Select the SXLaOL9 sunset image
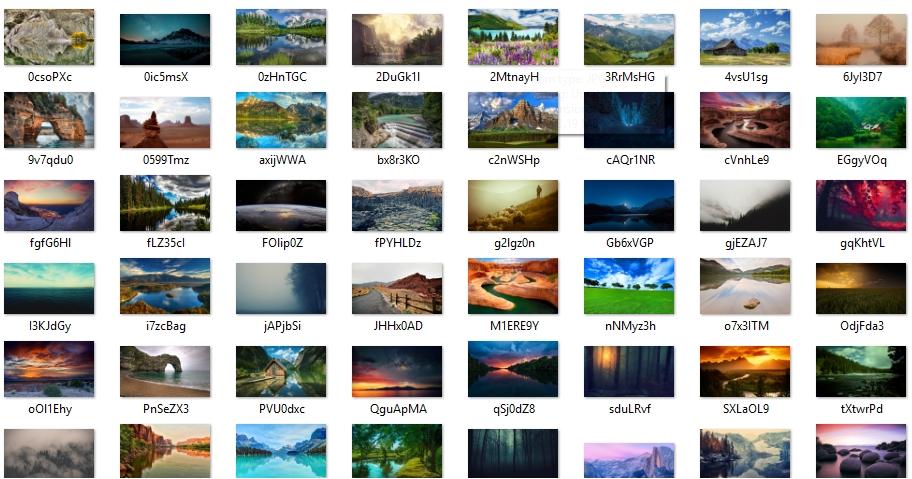Viewport: 912px width, 479px height. pyautogui.click(x=745, y=370)
